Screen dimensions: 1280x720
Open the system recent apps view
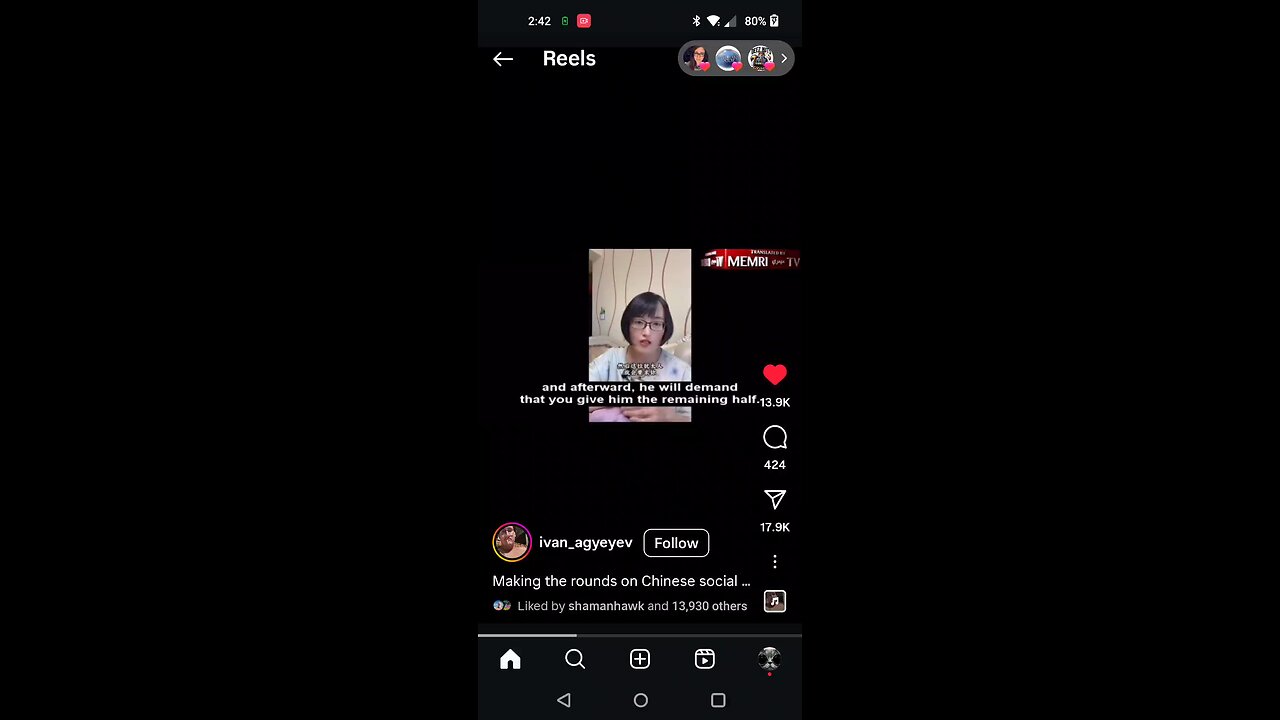[718, 701]
